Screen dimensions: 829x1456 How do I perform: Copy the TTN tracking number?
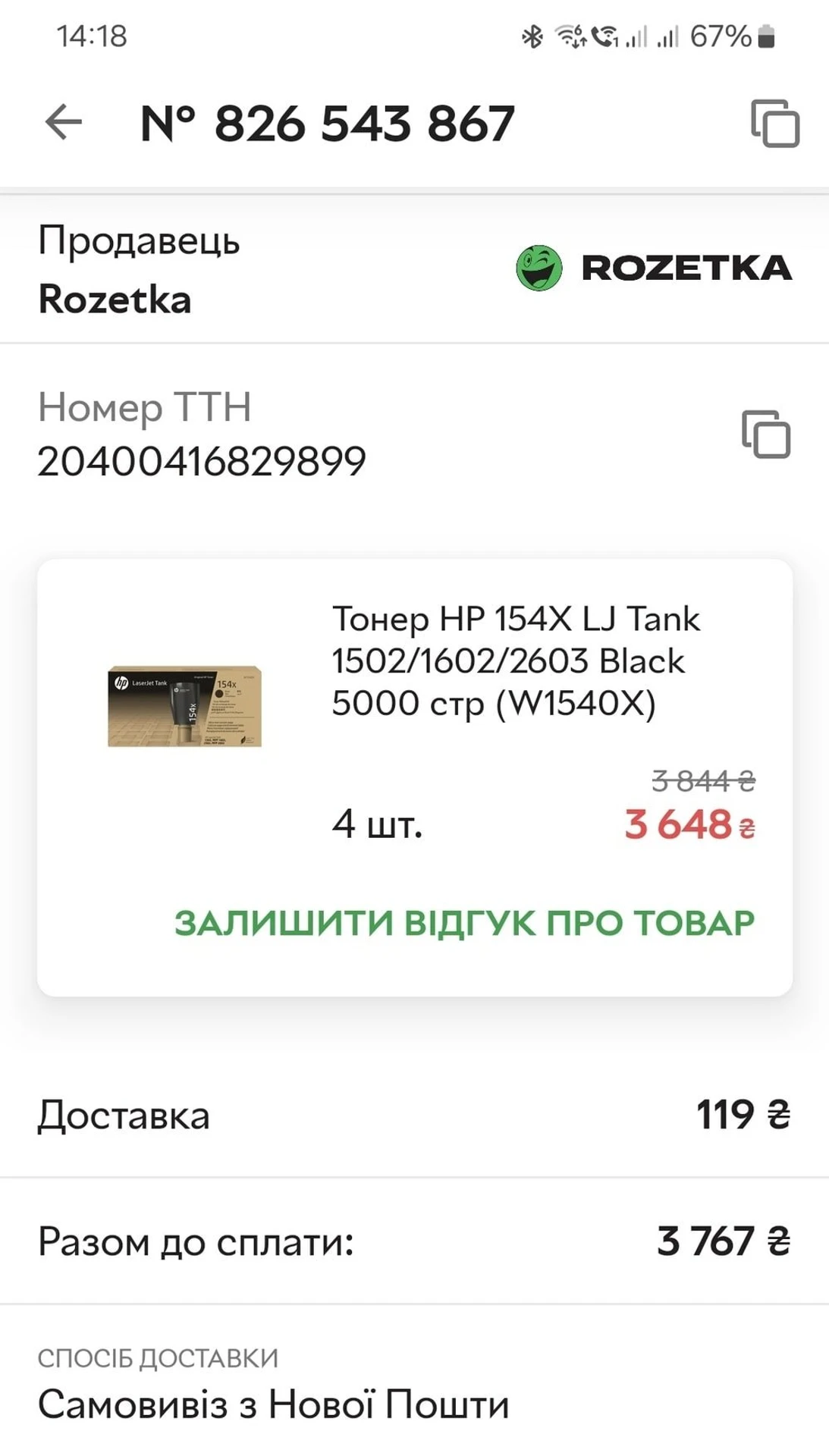tap(766, 435)
